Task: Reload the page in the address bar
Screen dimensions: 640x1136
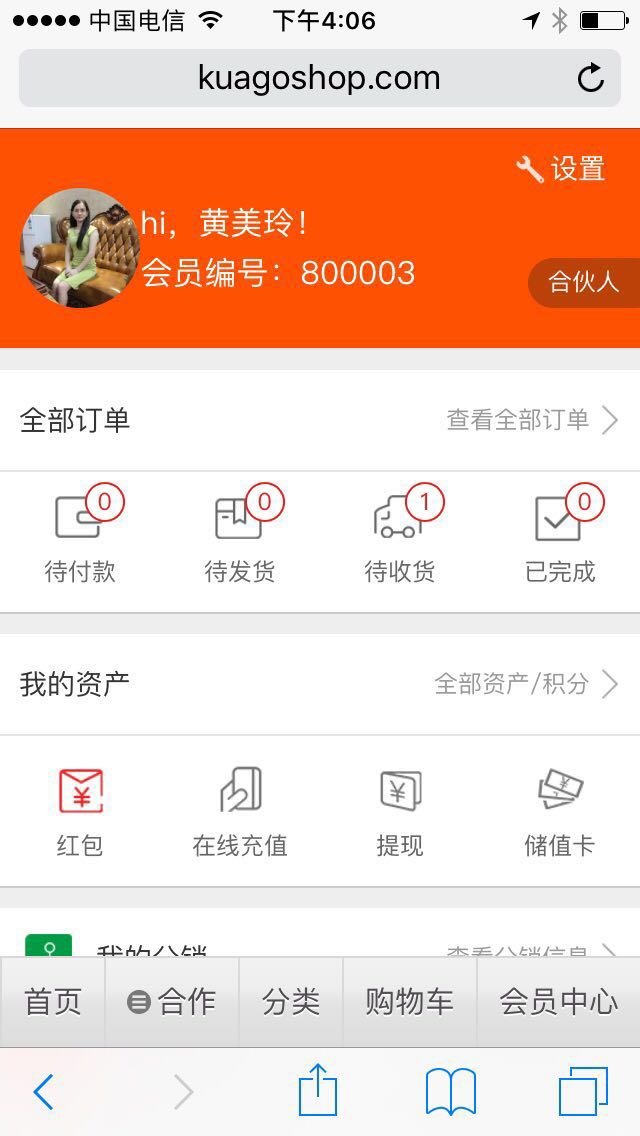Action: click(591, 78)
